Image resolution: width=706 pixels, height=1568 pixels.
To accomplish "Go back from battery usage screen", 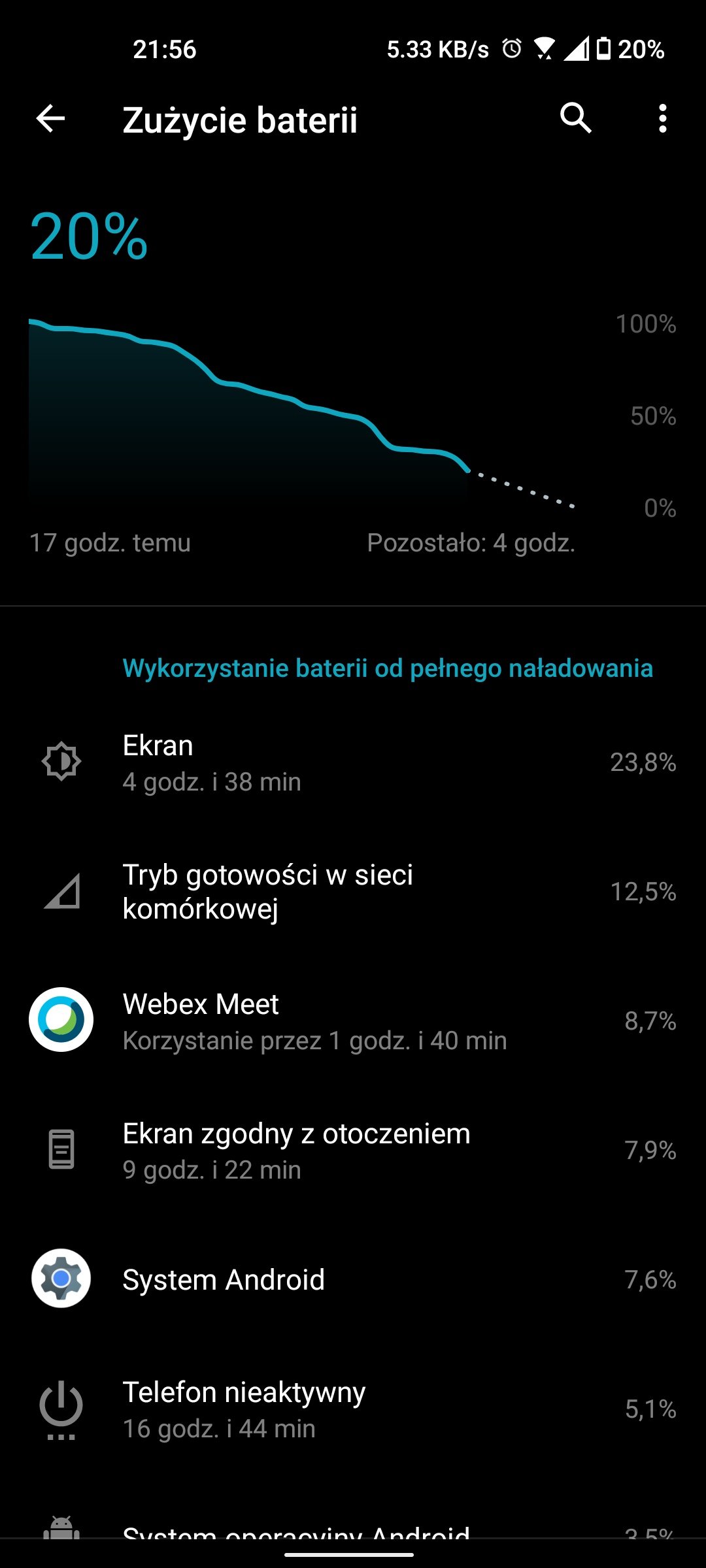I will click(50, 119).
